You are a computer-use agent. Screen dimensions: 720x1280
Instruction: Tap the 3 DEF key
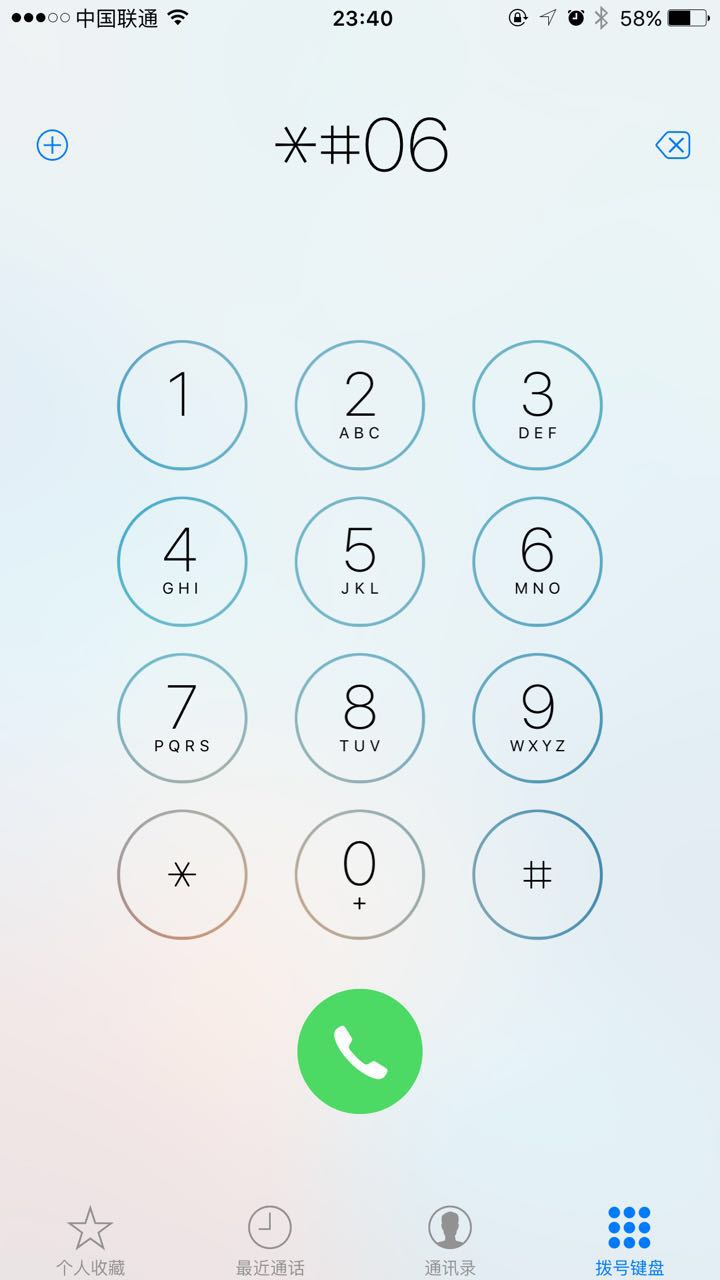pyautogui.click(x=537, y=405)
